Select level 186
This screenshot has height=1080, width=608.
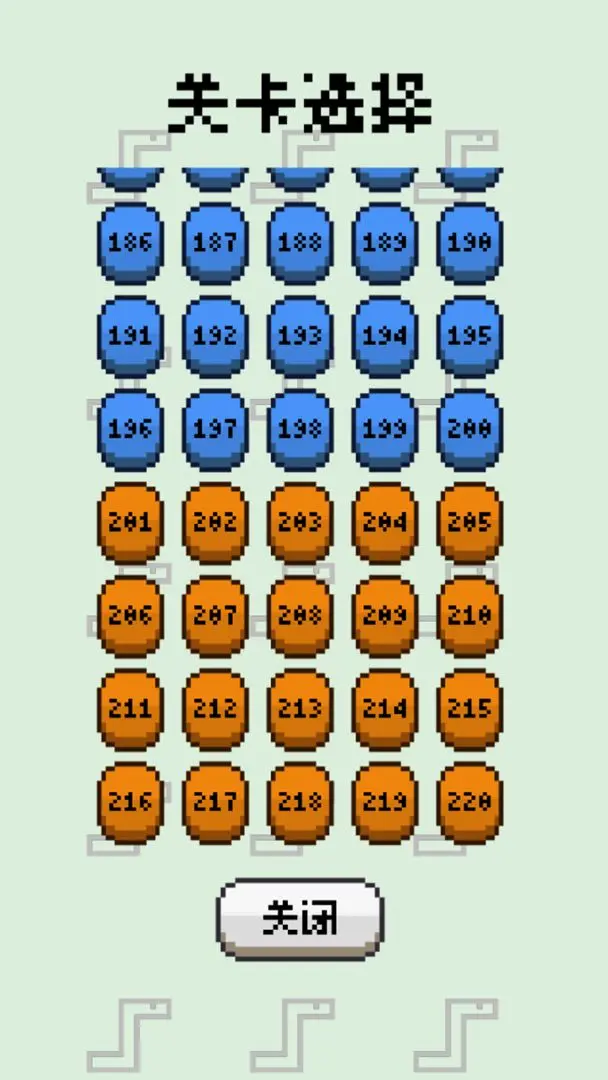coord(130,242)
